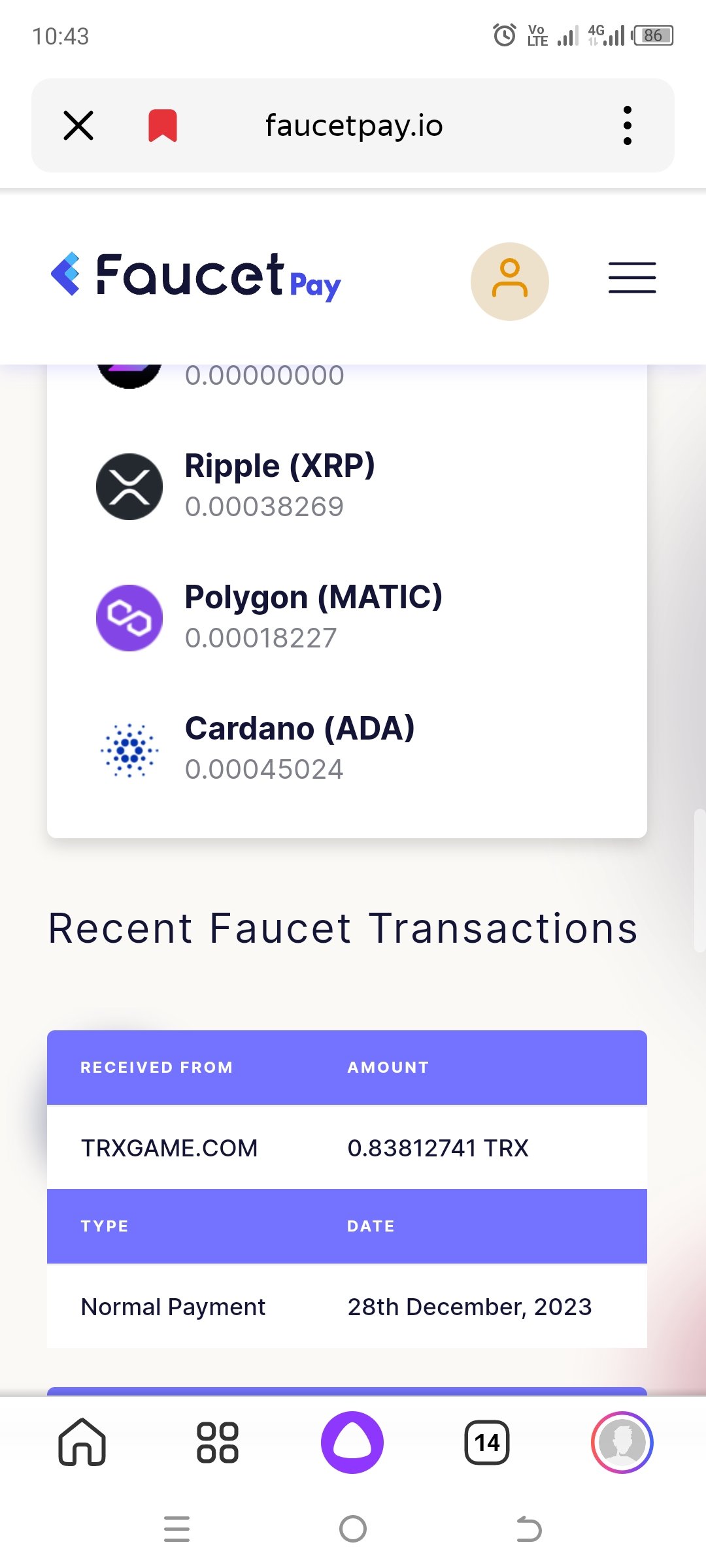Launch the purple Alice assistant button

click(x=352, y=1442)
